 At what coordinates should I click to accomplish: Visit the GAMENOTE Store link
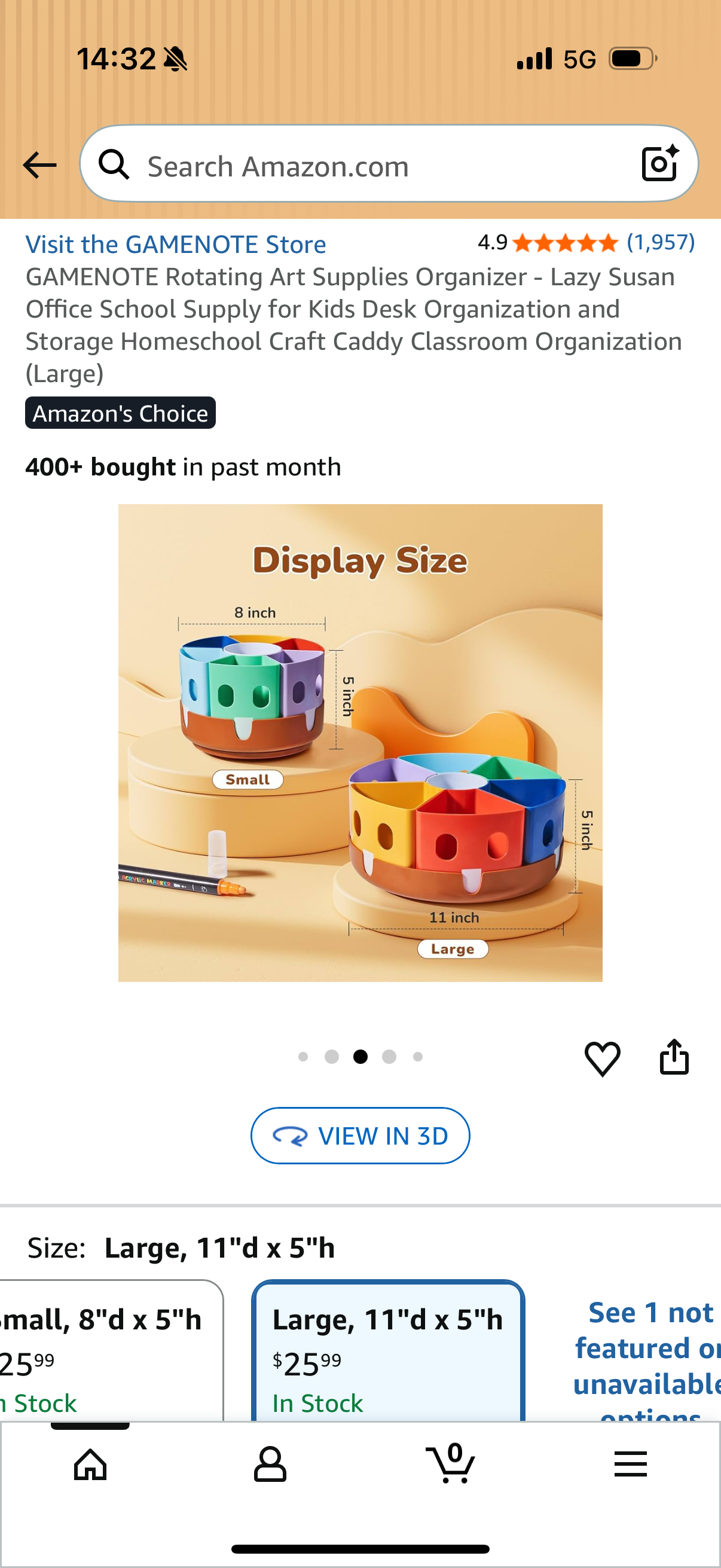pos(176,244)
